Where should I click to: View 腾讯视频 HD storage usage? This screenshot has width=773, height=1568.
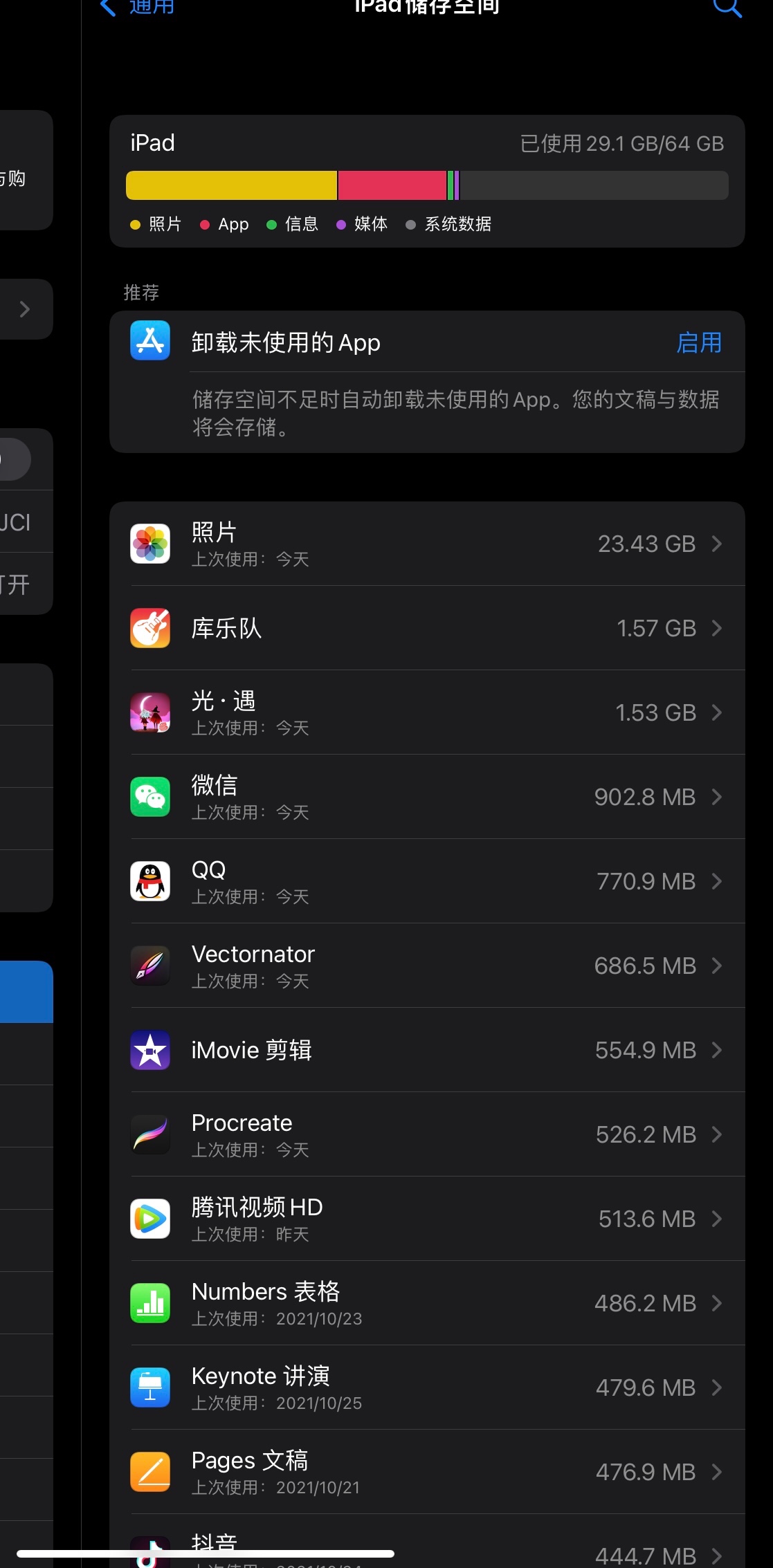click(x=426, y=1219)
